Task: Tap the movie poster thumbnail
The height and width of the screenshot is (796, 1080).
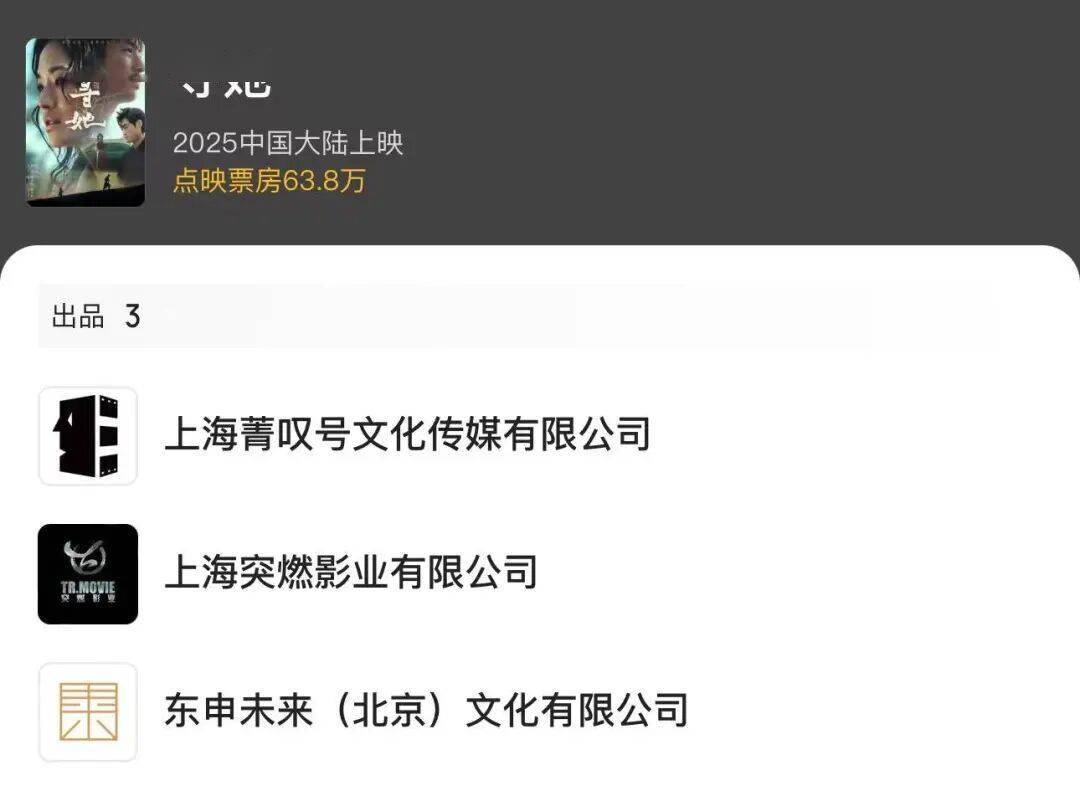Action: 86,122
